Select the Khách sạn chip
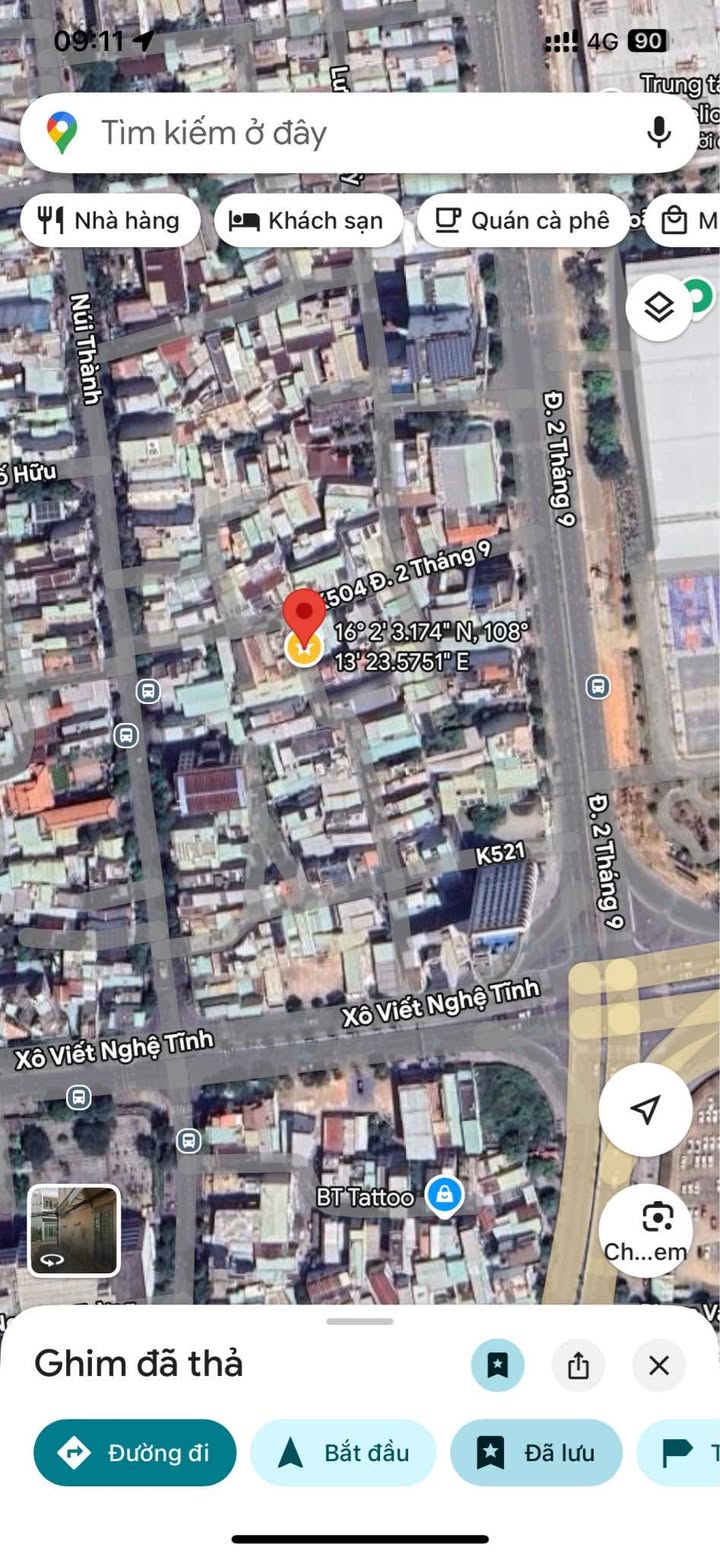Viewport: 720px width, 1557px height. 308,220
